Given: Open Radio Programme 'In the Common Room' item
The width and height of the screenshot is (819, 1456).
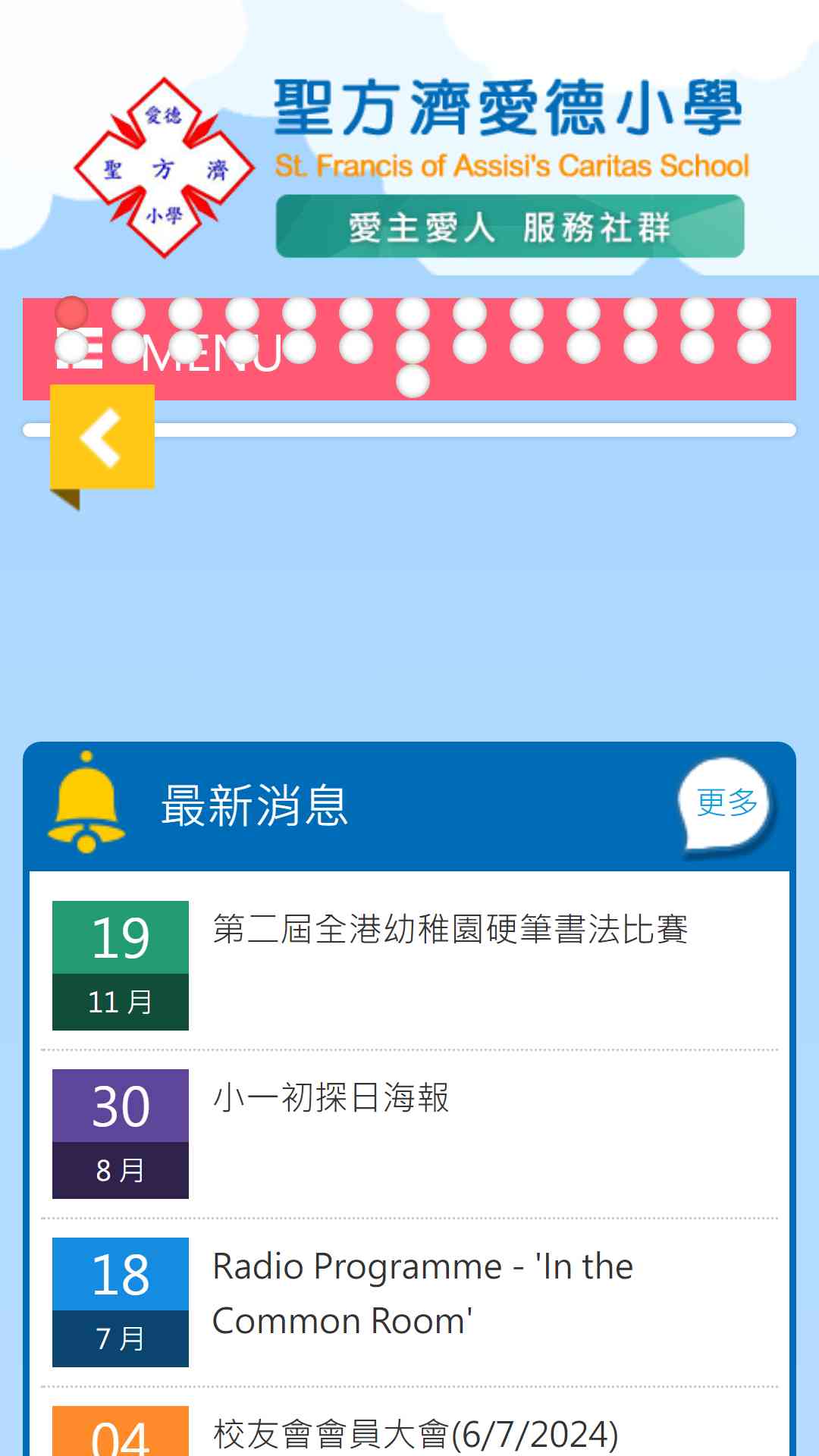Looking at the screenshot, I should (x=422, y=1294).
